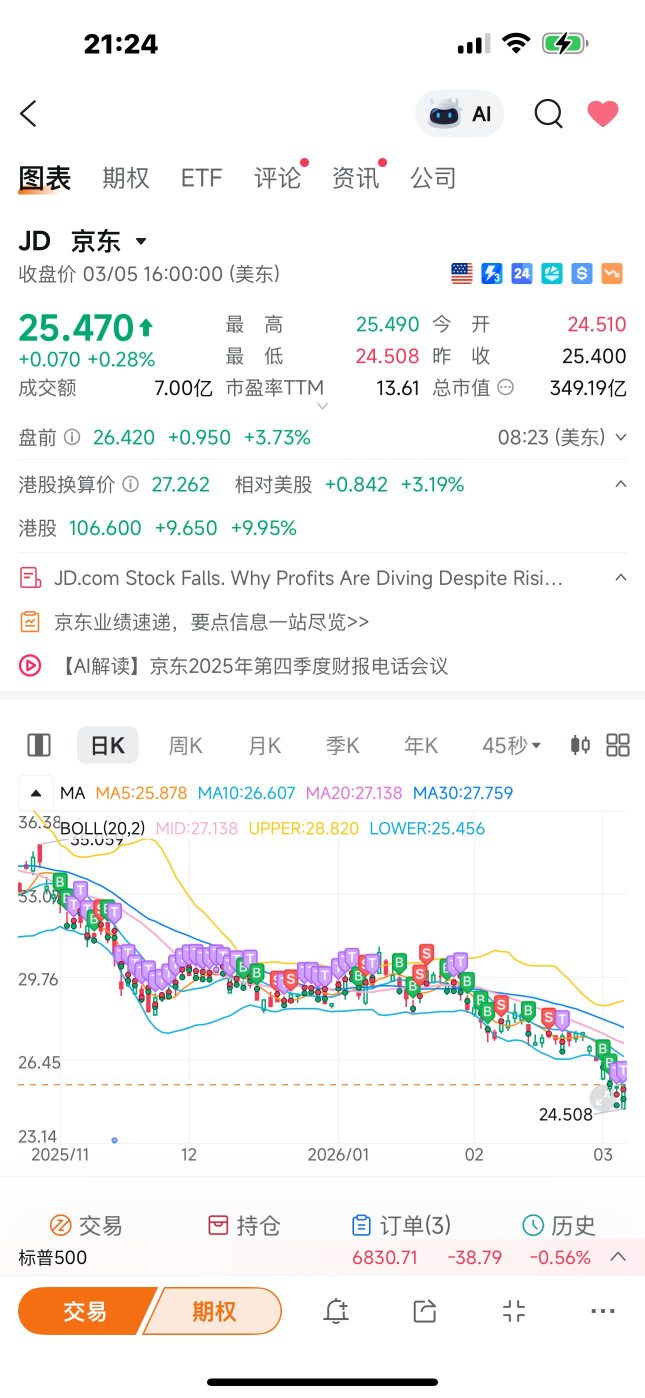645x1398 pixels.
Task: Tap the orange 交易 button
Action: point(86,1311)
